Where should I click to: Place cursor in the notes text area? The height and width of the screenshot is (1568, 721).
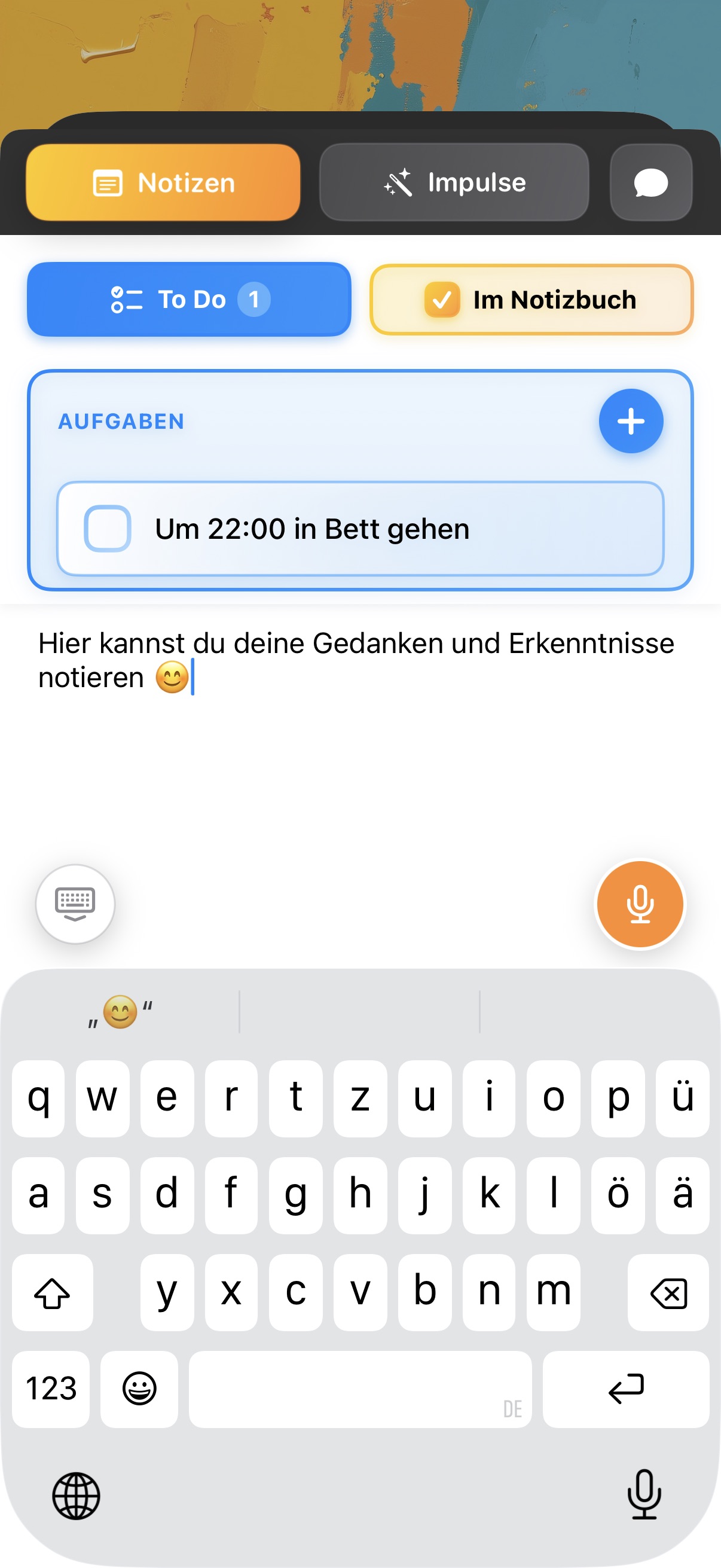359,730
